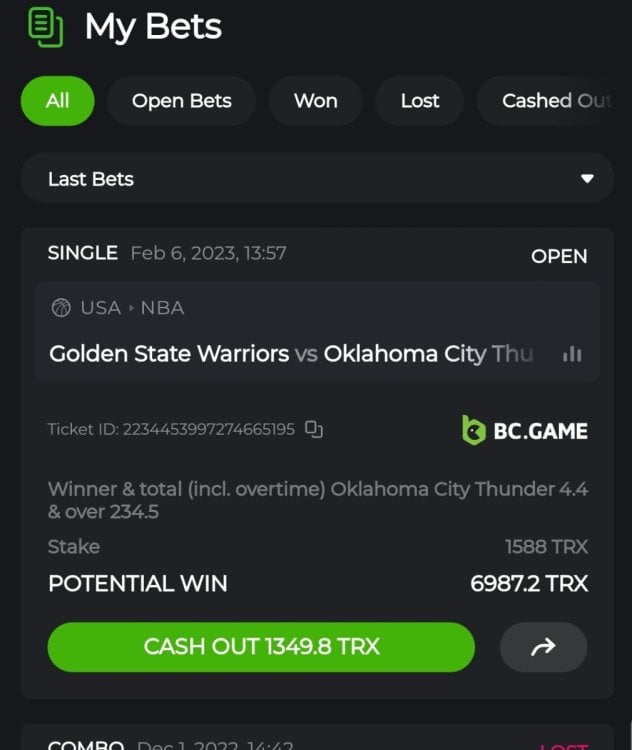
Task: Copy the ticket ID
Action: click(314, 430)
